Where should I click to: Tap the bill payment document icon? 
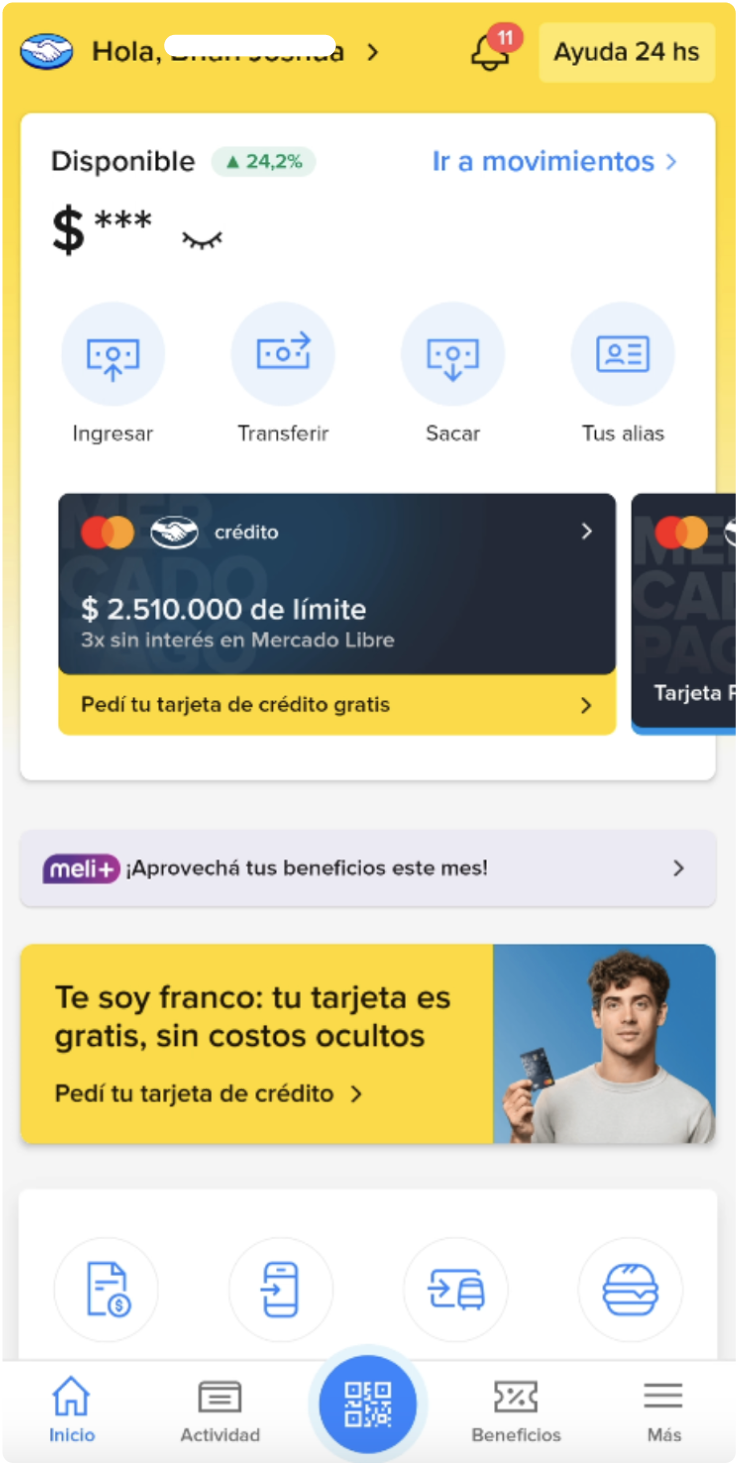107,1289
